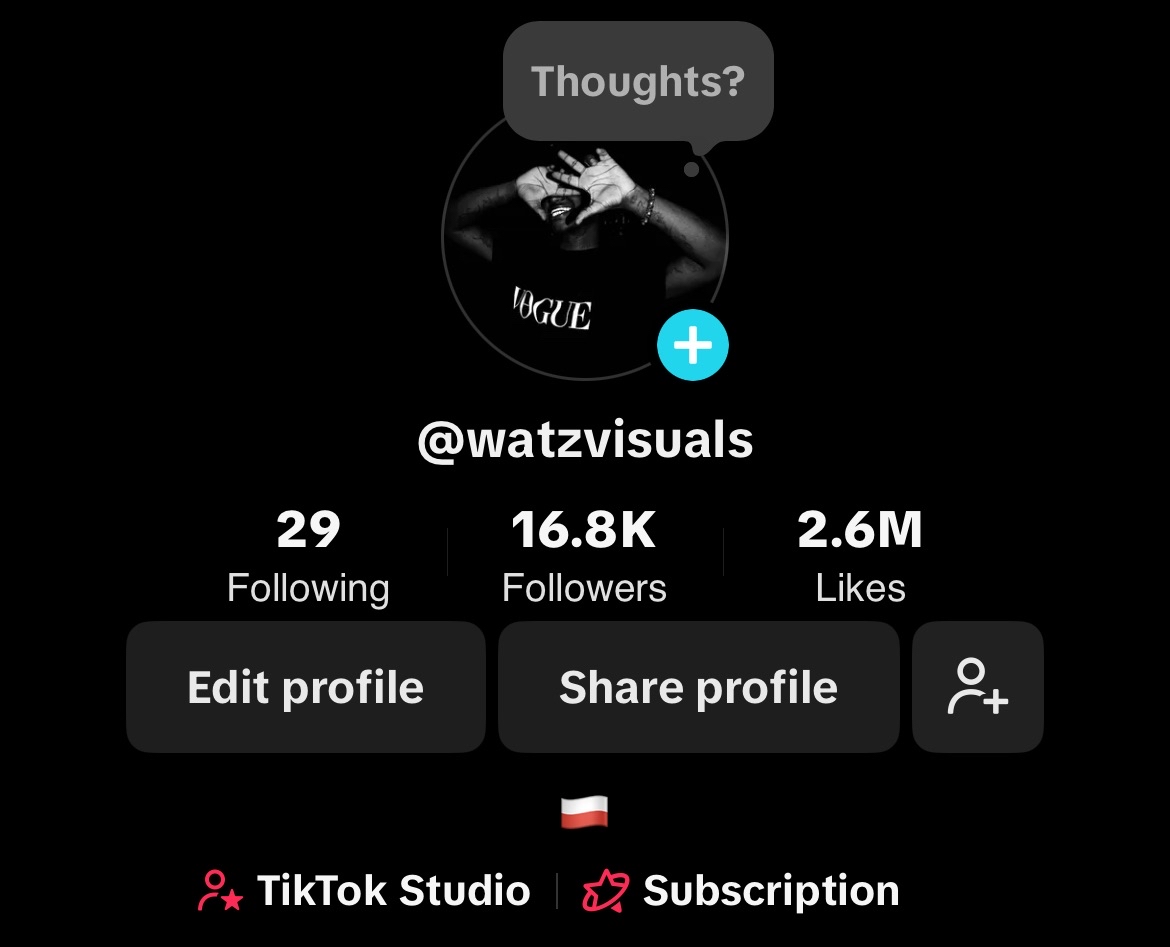This screenshot has height=947, width=1170.
Task: Open TikTok Studio
Action: (366, 891)
